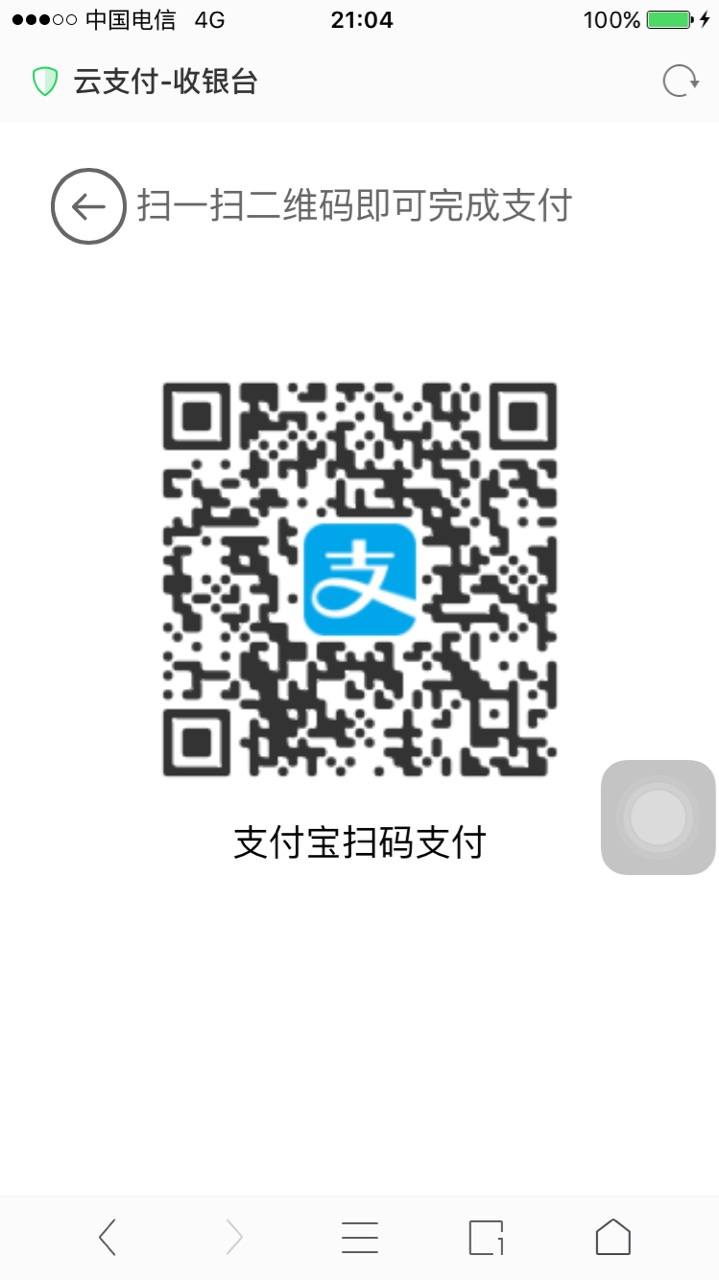Viewport: 719px width, 1280px height.
Task: Go to the browser home page
Action: 613,1237
